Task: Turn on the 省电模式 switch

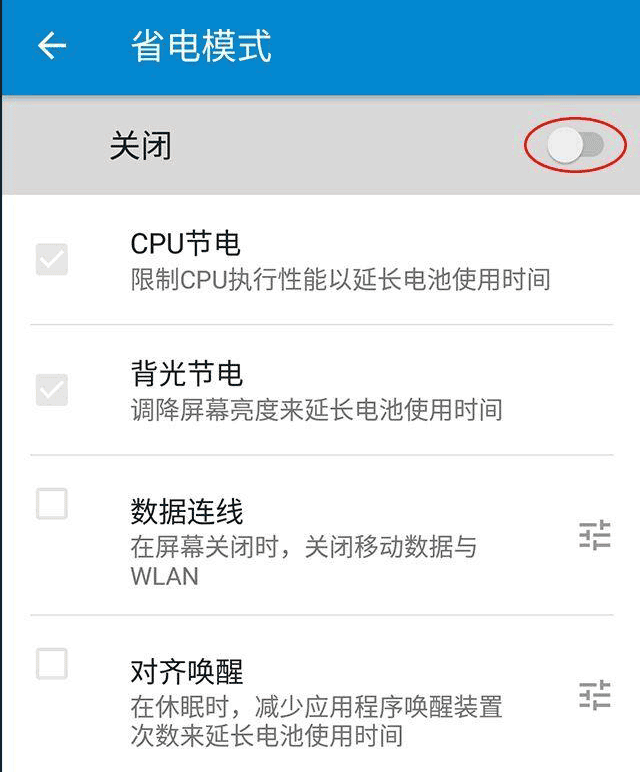Action: [576, 147]
